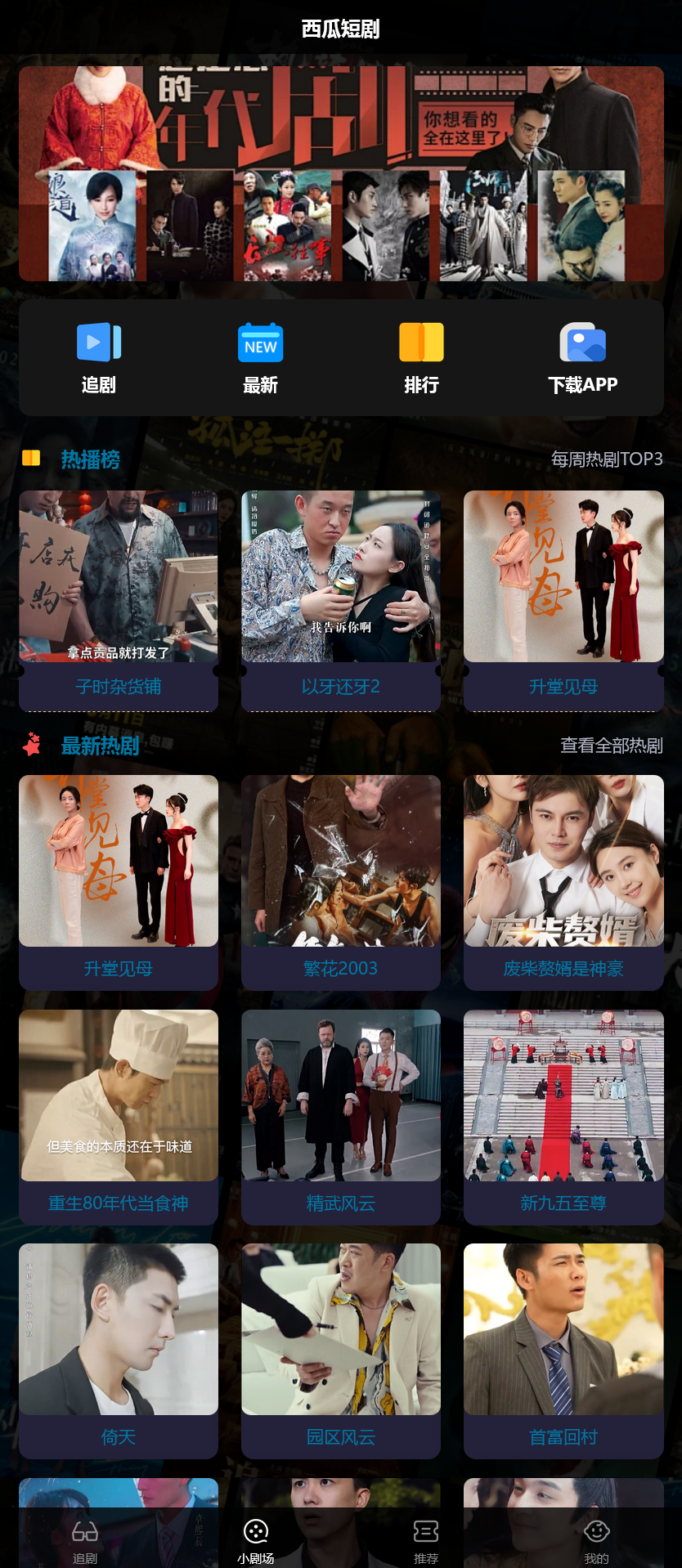The image size is (682, 1568).
Task: Click the 下载APP download icon
Action: coord(583,342)
